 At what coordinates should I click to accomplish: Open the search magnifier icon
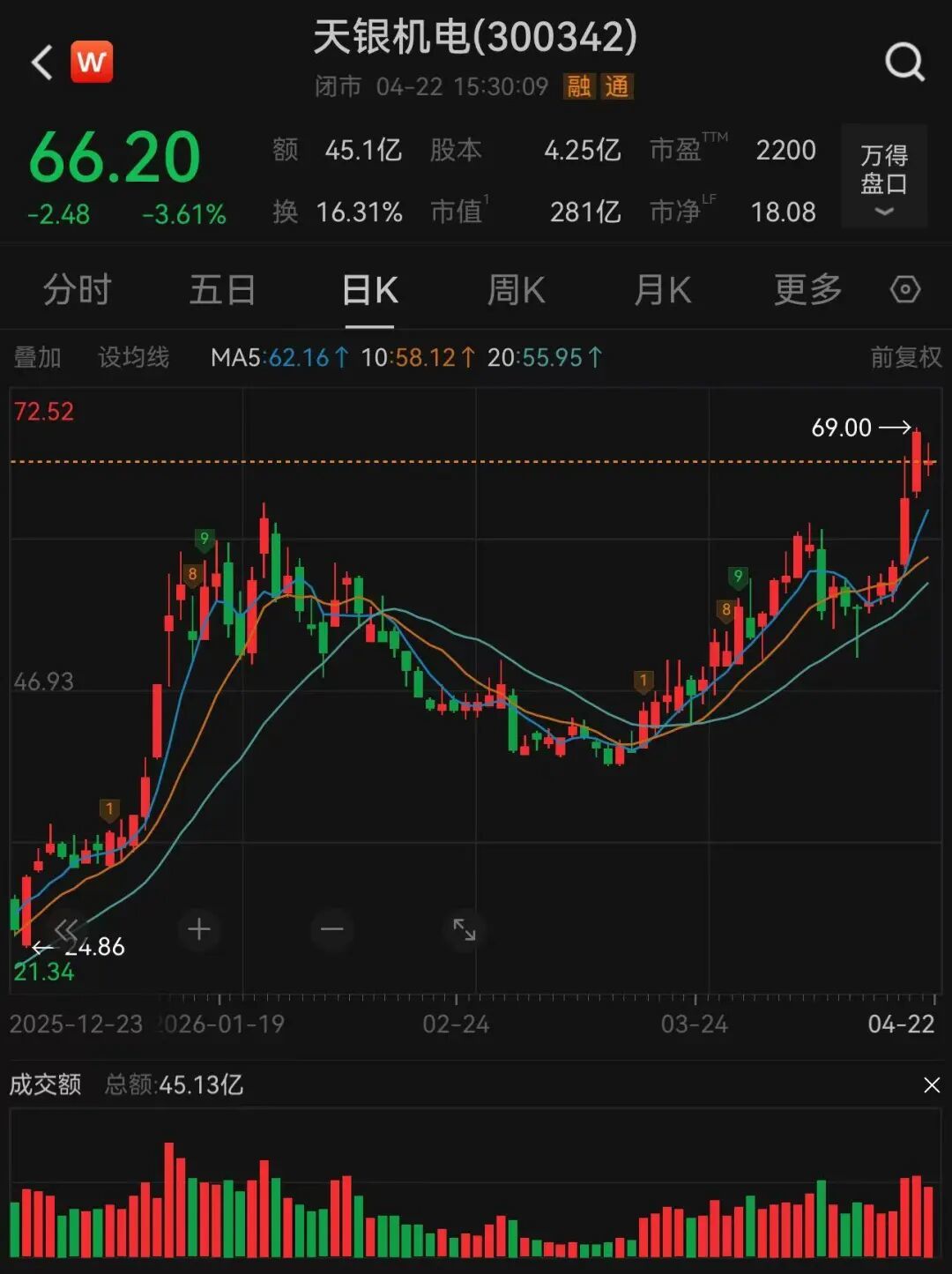click(904, 63)
